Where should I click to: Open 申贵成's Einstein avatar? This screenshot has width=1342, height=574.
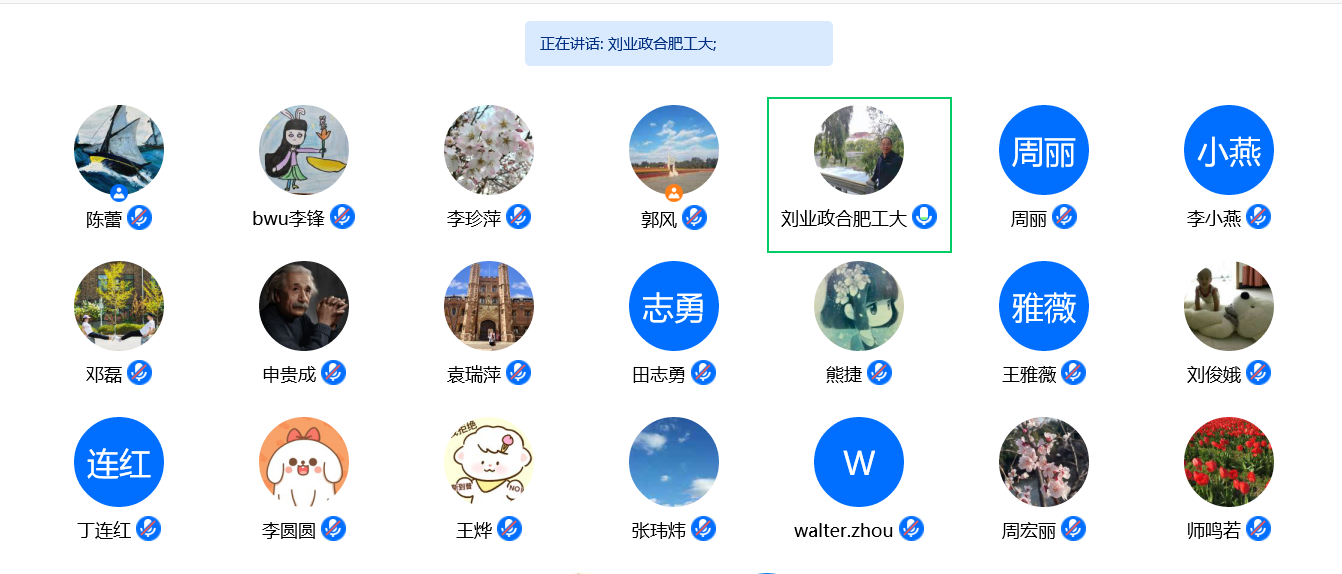coord(304,306)
